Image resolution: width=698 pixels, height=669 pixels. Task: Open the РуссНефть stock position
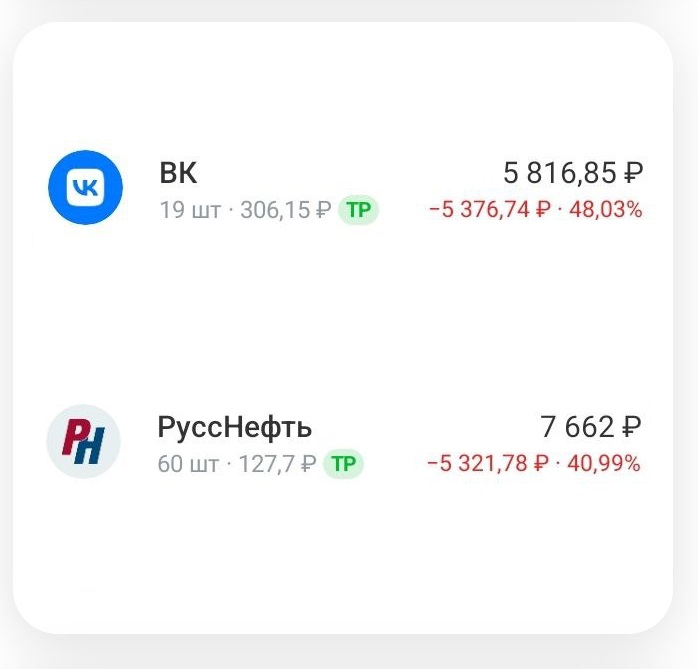pos(345,444)
